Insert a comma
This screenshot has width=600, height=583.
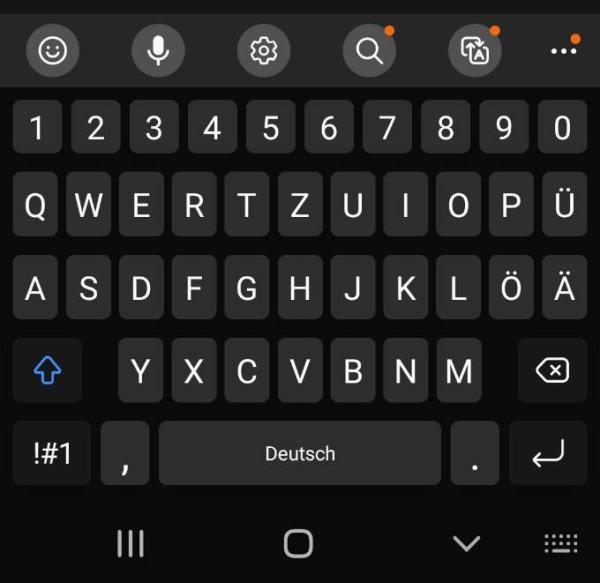point(125,453)
